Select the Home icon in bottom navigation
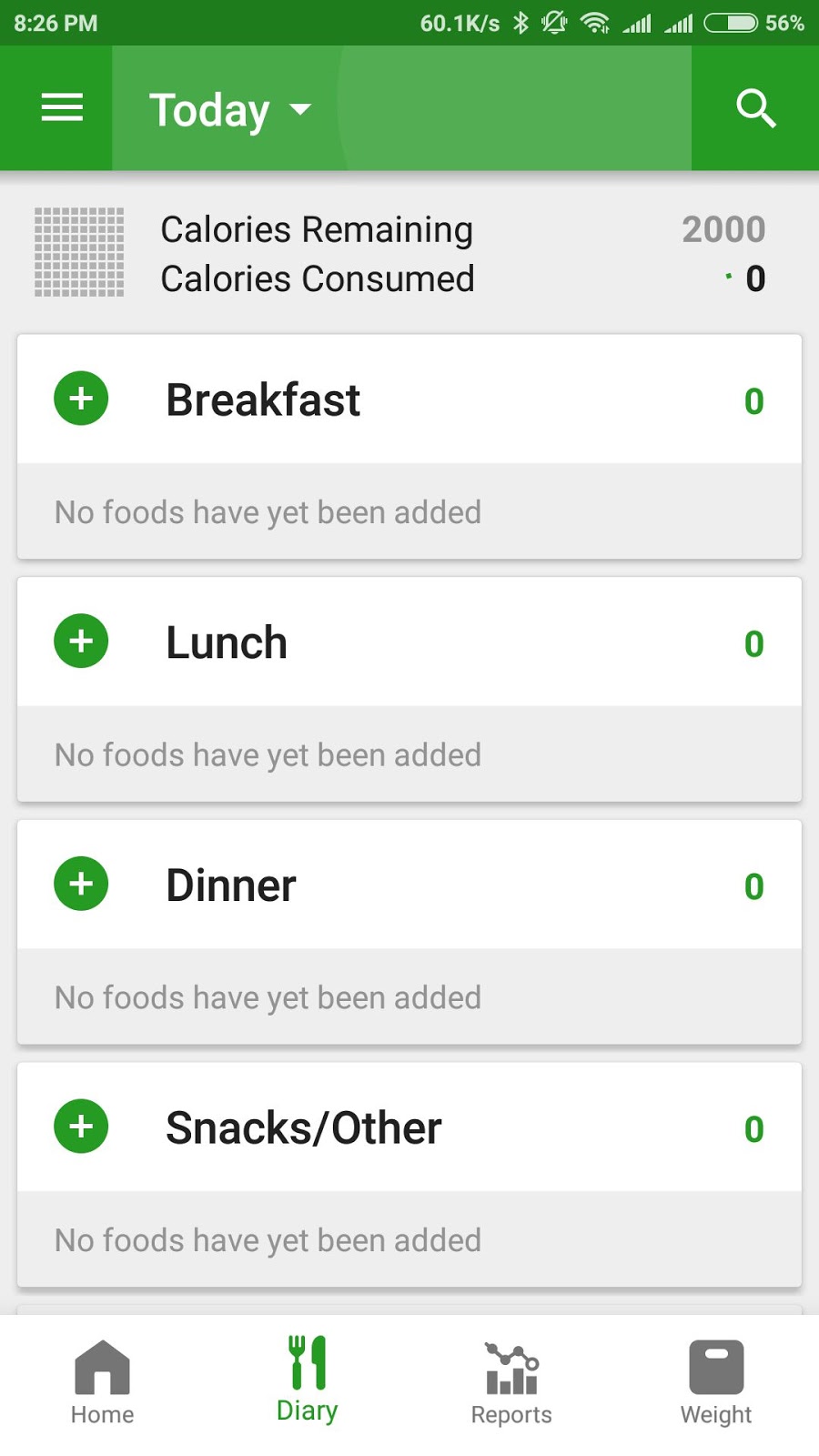Screen dimensions: 819x1456 (102, 1380)
